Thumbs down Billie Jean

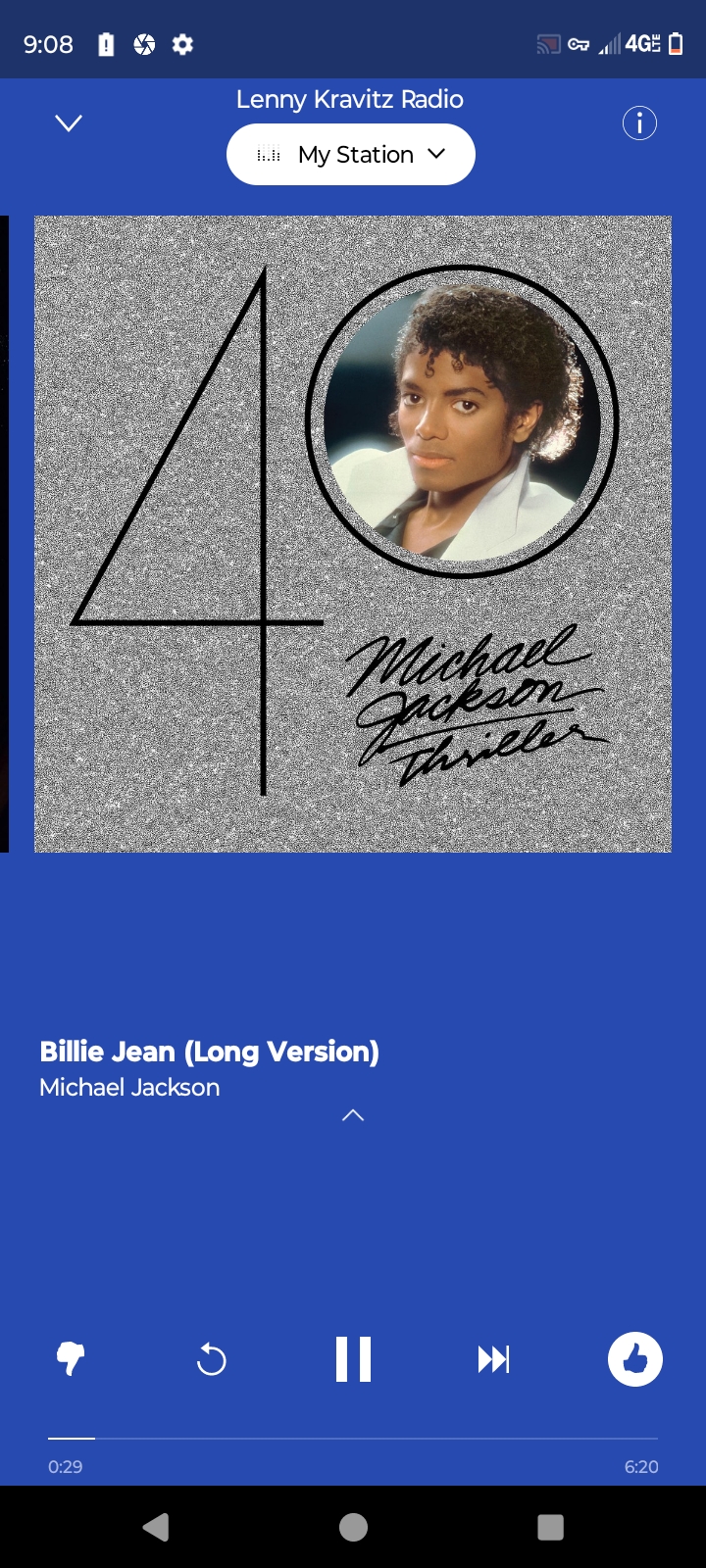point(71,1359)
